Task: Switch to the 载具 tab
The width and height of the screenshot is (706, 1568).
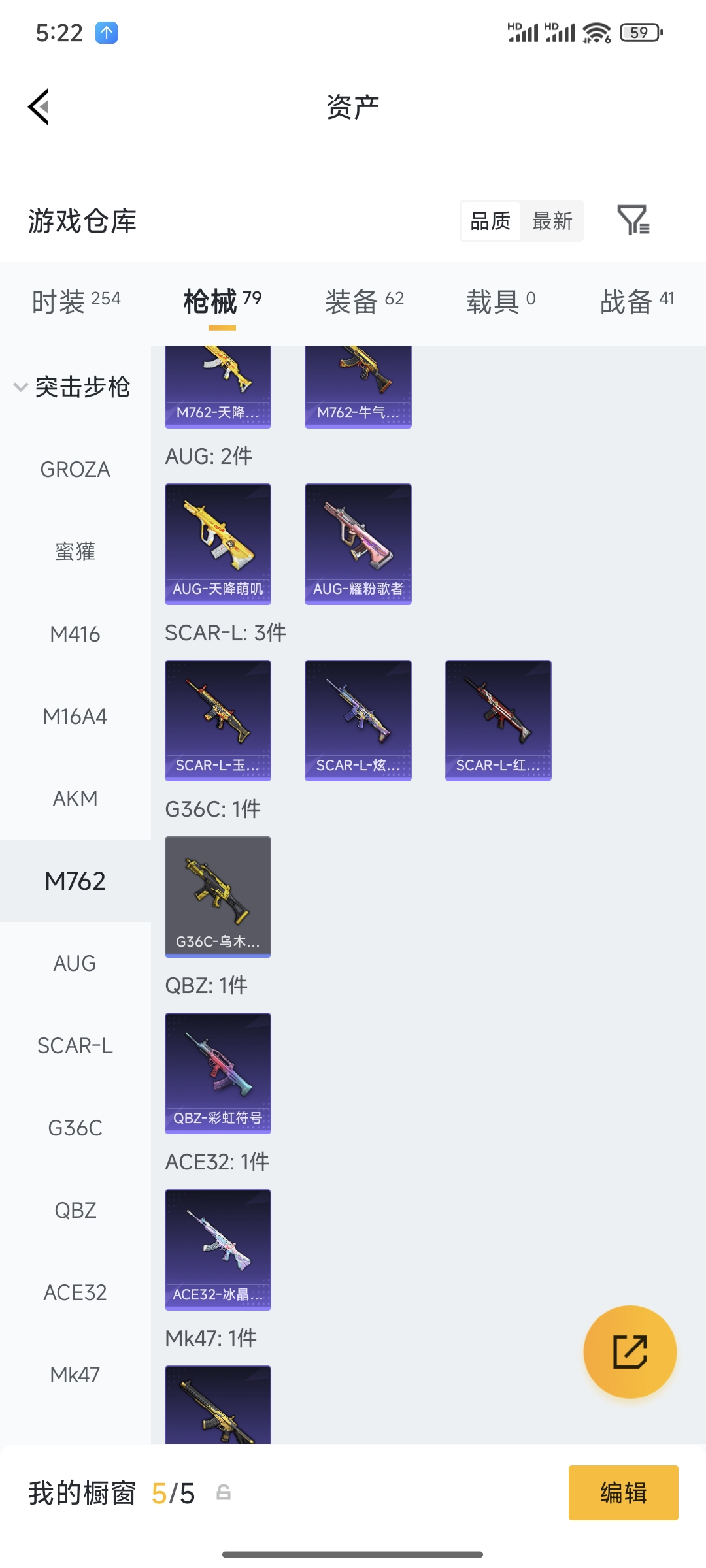Action: point(501,301)
